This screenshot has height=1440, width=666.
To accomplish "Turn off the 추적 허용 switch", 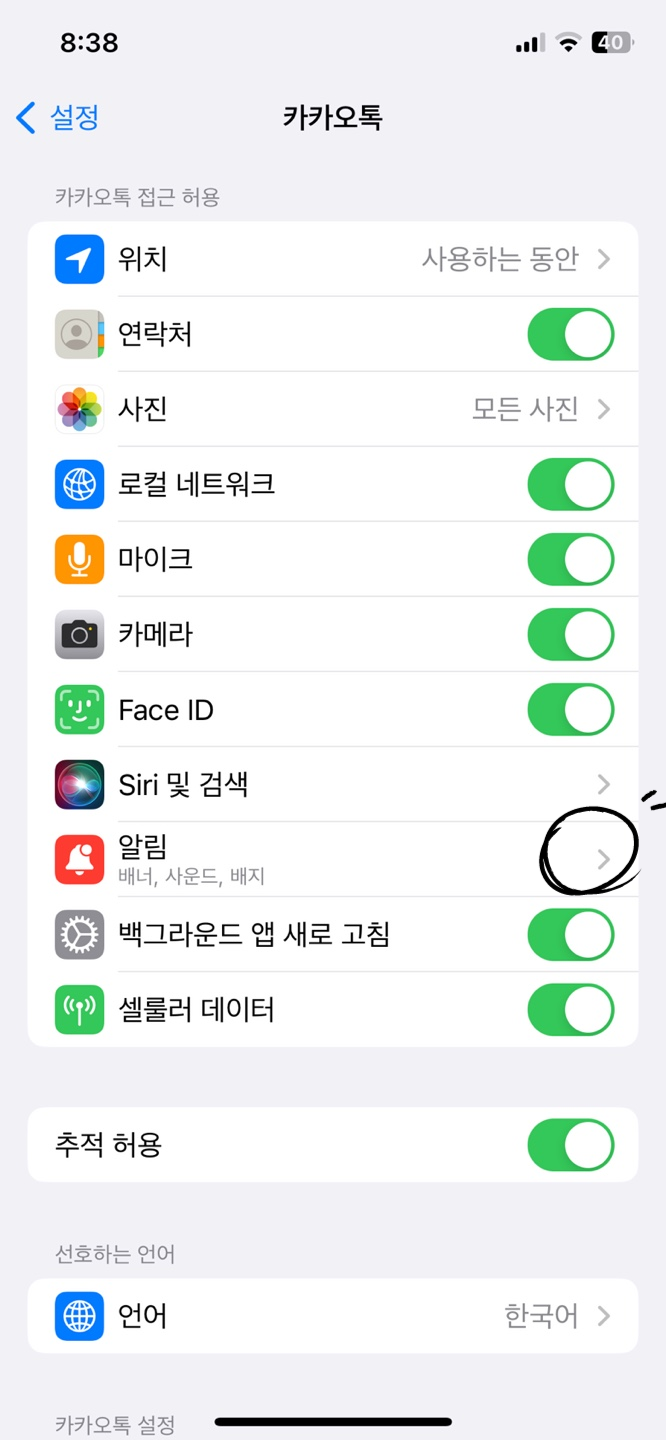I will 570,1145.
